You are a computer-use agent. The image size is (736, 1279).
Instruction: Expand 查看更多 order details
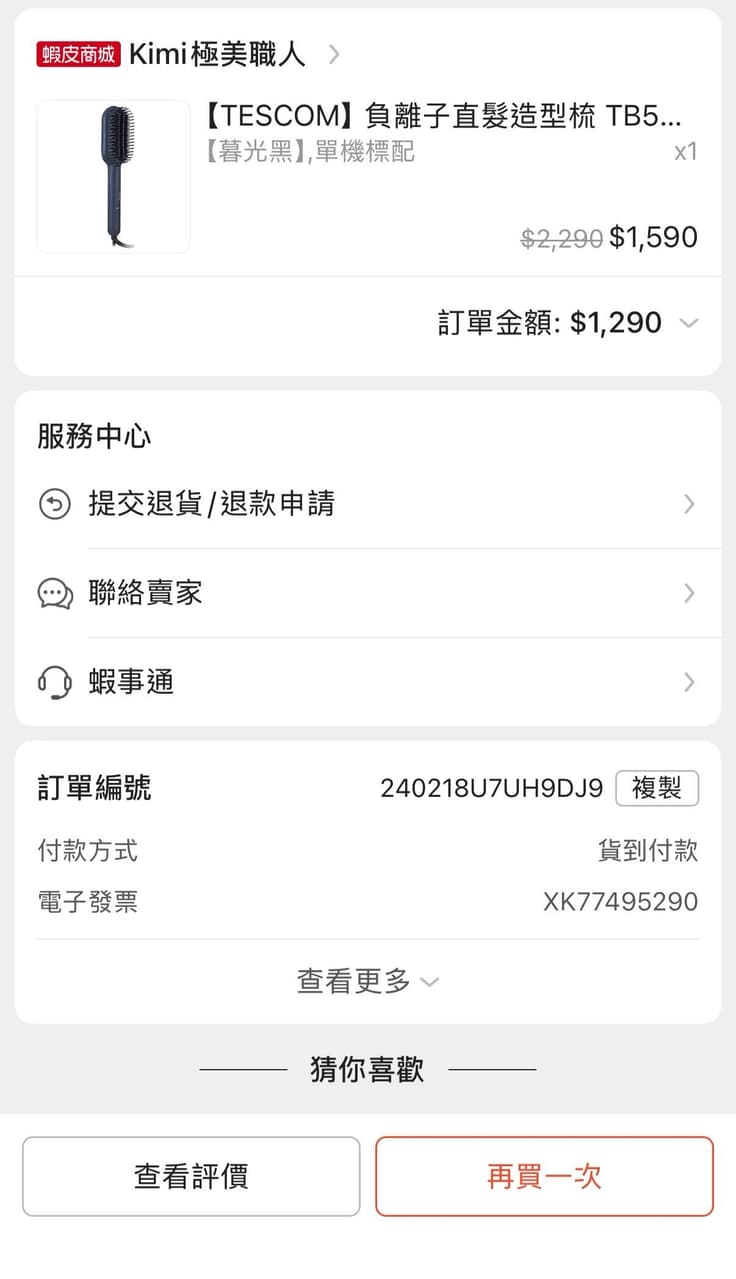[367, 981]
